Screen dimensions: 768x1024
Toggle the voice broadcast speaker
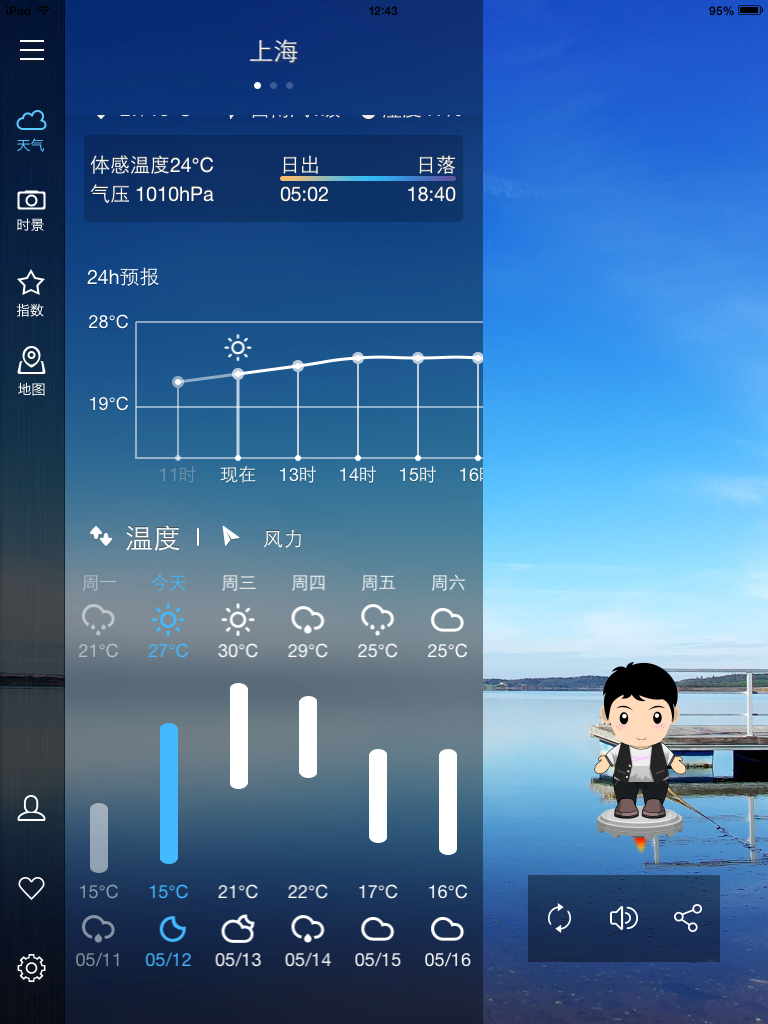(623, 918)
